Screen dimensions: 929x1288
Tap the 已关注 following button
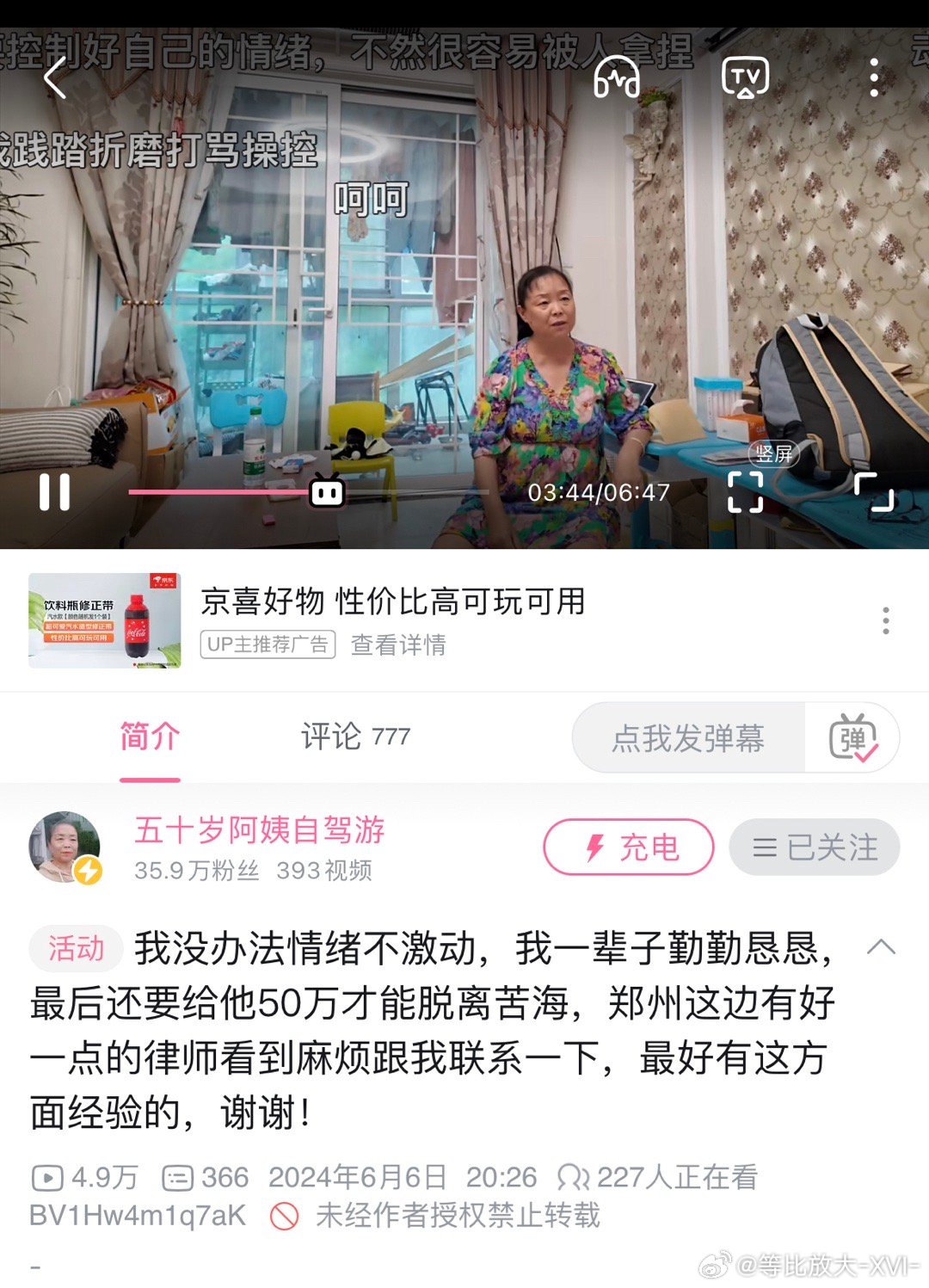(815, 847)
